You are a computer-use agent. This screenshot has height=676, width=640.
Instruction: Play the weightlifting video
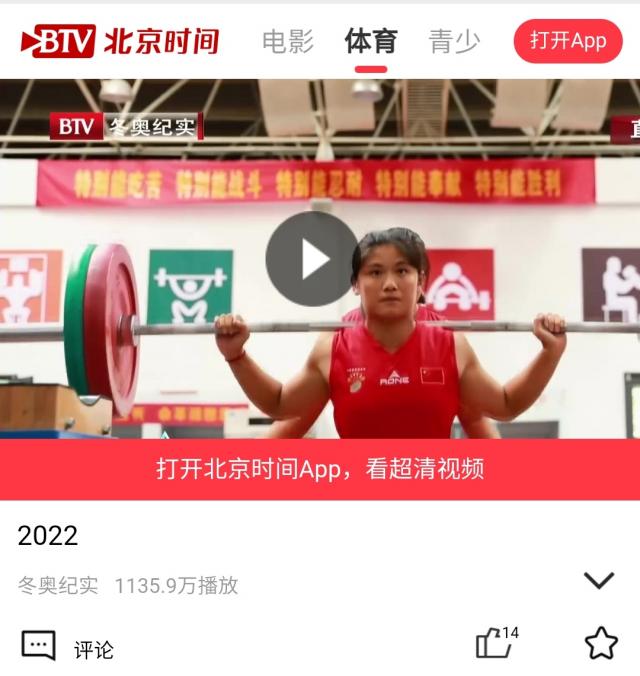click(x=312, y=259)
